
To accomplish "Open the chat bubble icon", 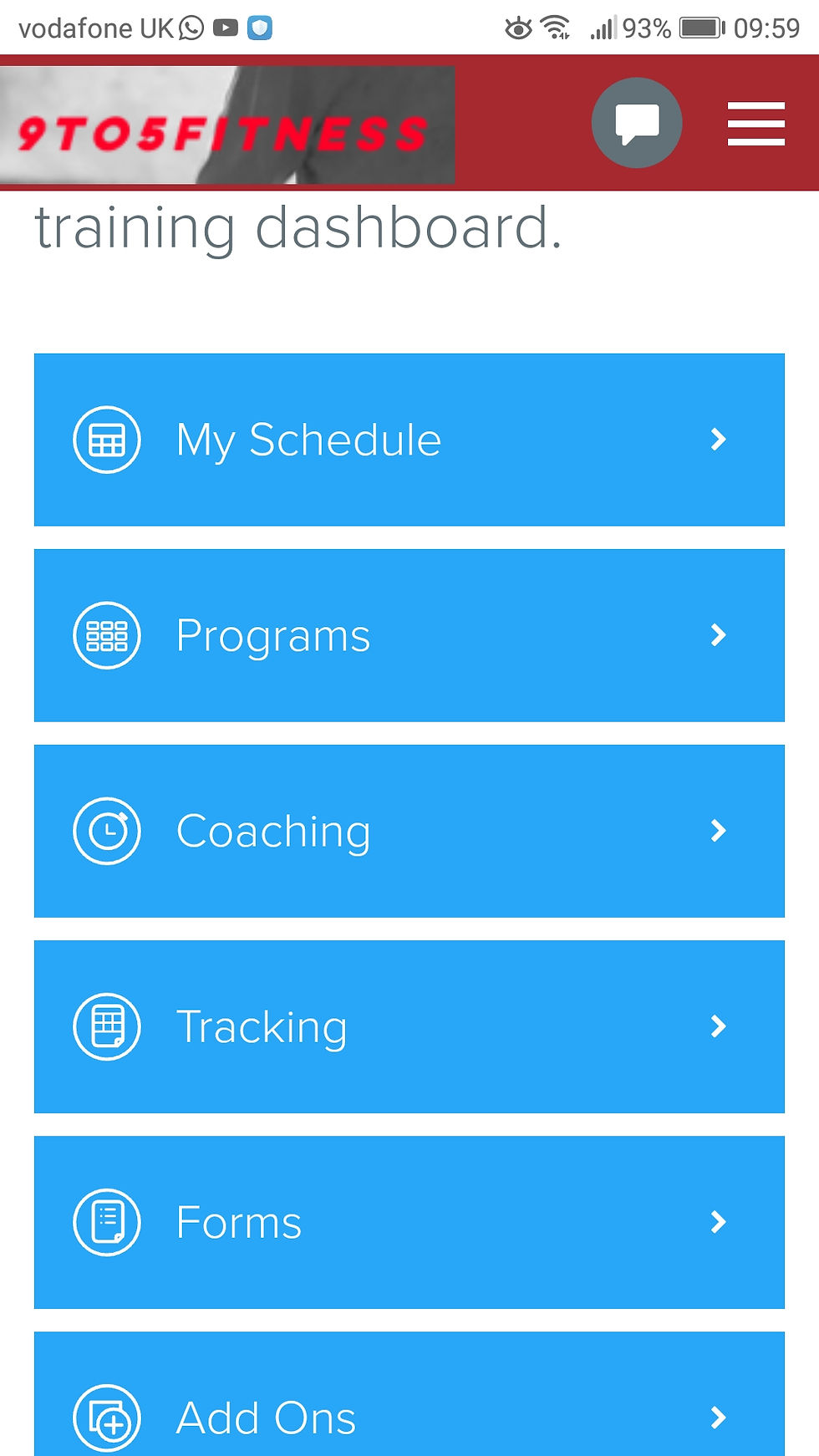I will pyautogui.click(x=637, y=123).
